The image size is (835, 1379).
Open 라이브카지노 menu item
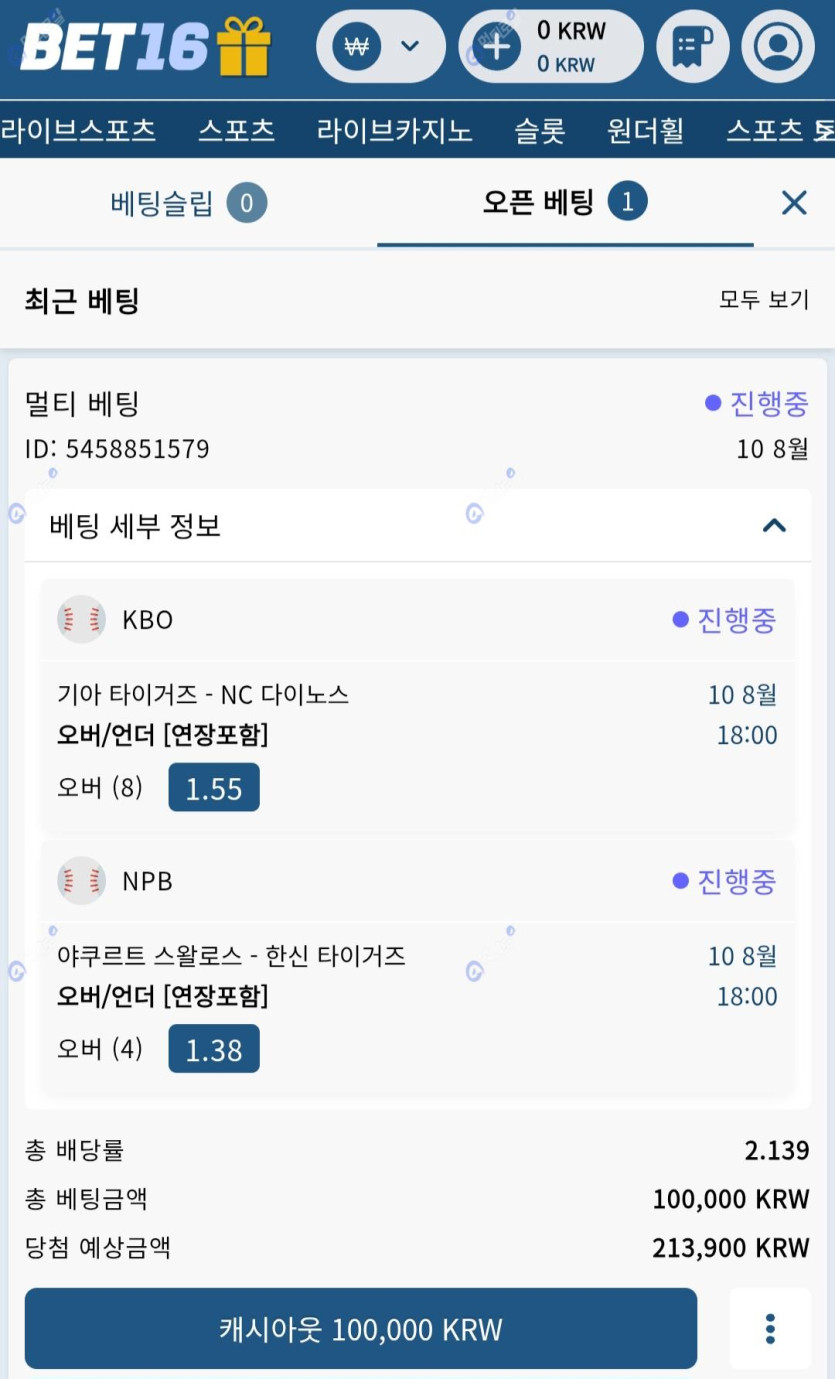click(x=394, y=130)
